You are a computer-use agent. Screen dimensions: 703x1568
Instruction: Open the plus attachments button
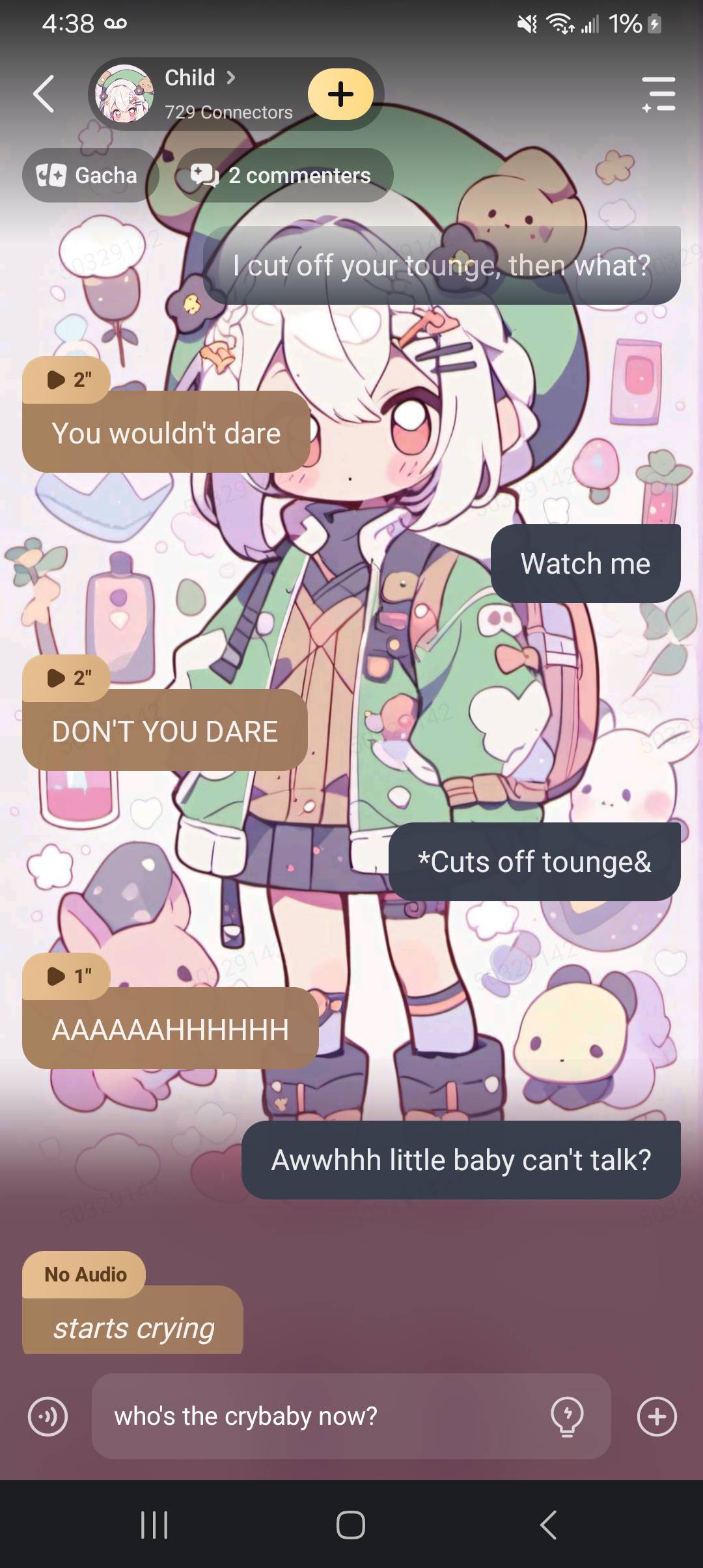point(657,1416)
